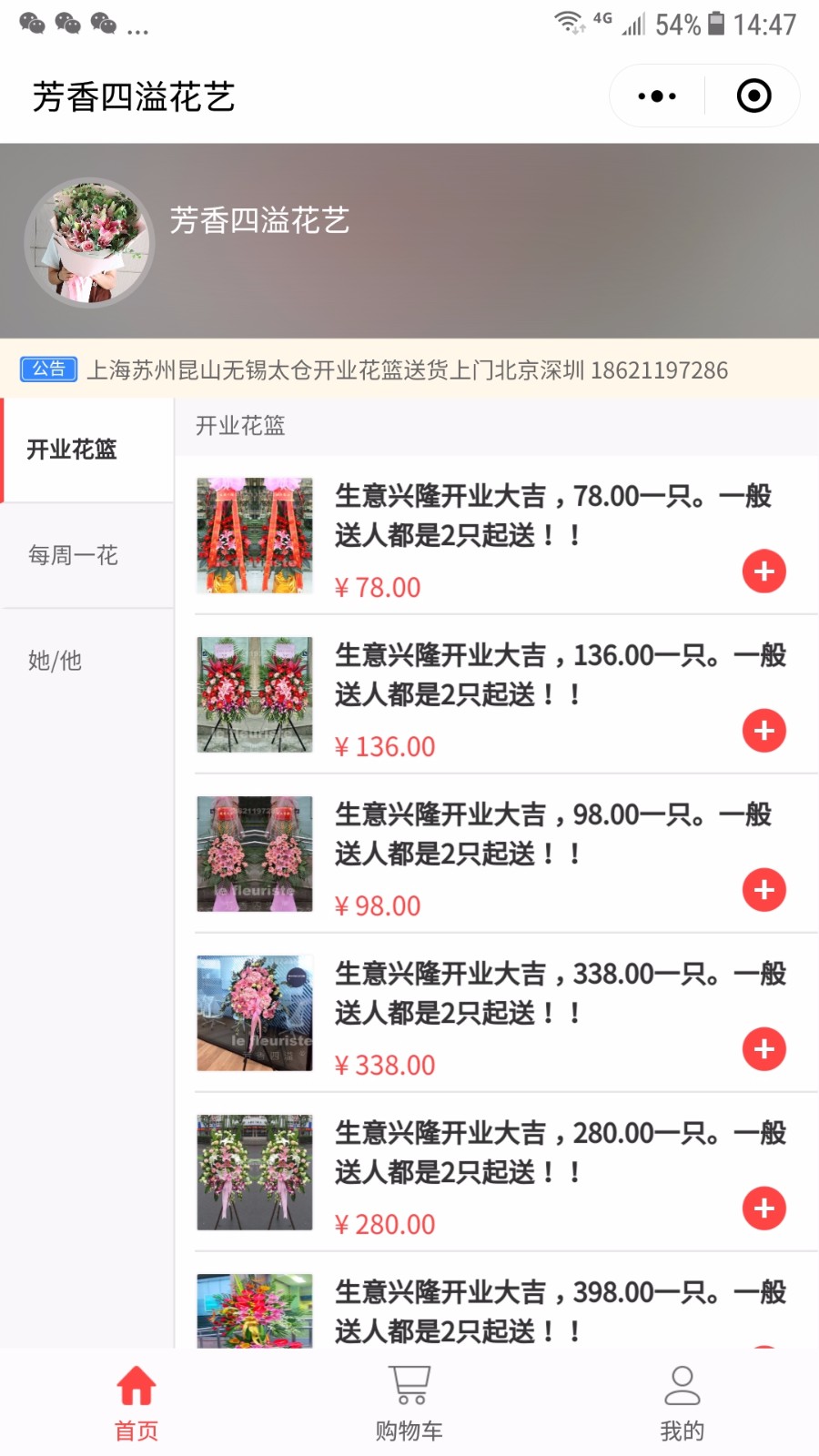
Task: Go to the 首页 tab
Action: (x=136, y=1403)
